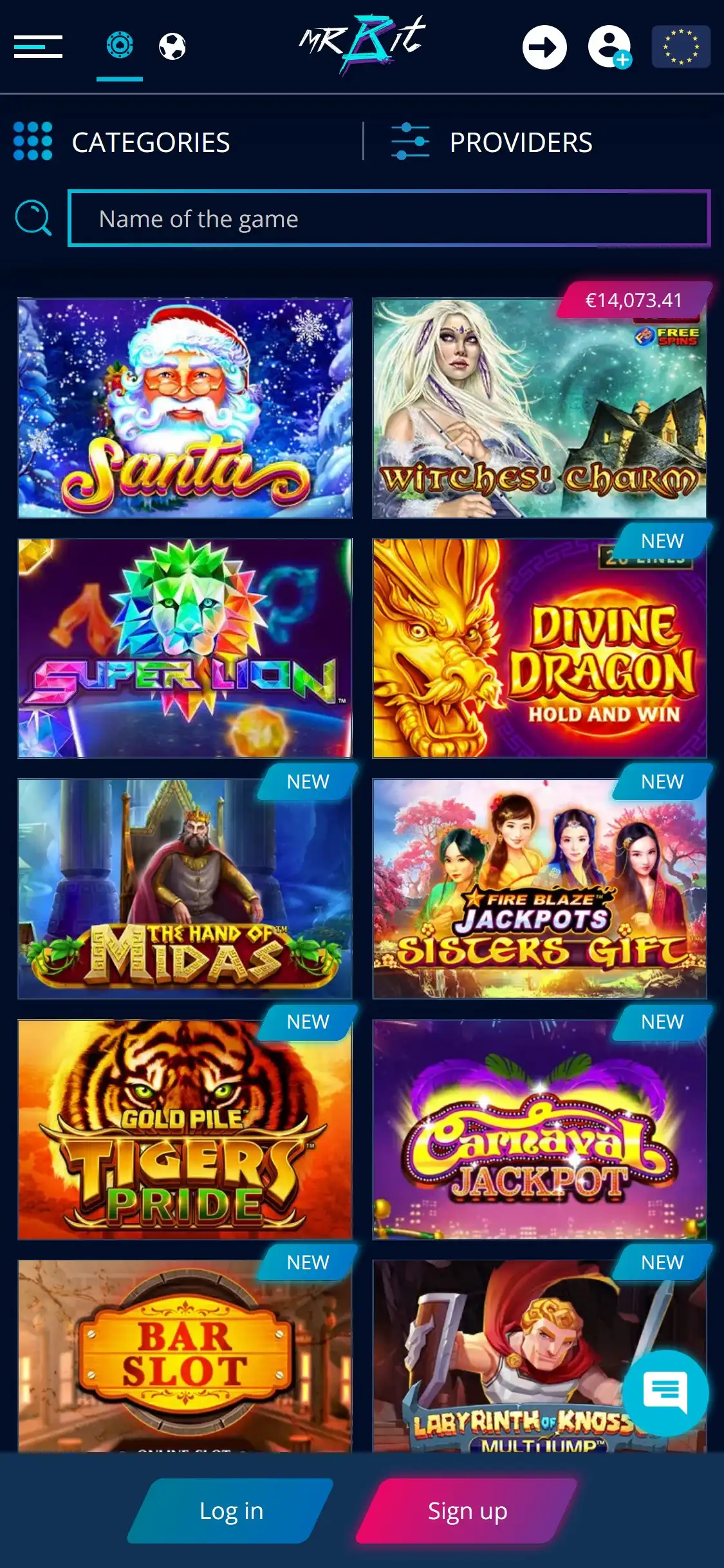Tap the login arrow icon
The height and width of the screenshot is (1568, 724).
coord(544,47)
